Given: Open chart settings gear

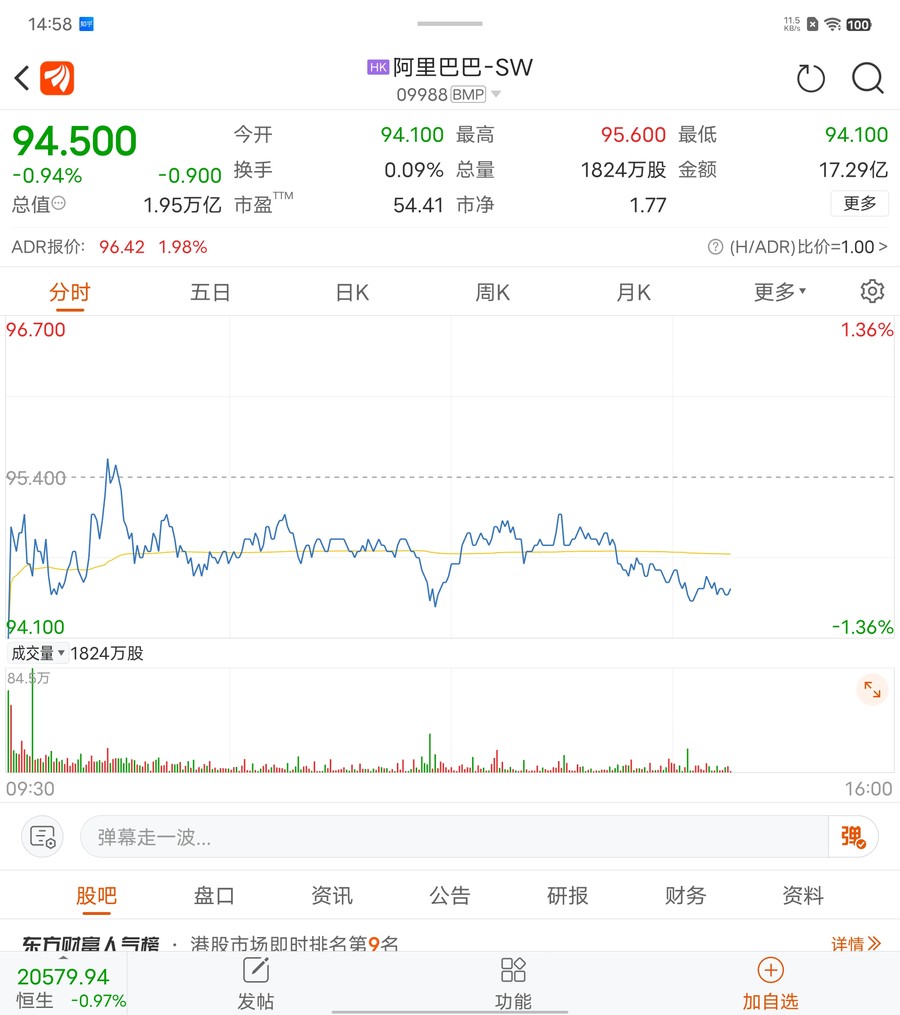Looking at the screenshot, I should [872, 291].
